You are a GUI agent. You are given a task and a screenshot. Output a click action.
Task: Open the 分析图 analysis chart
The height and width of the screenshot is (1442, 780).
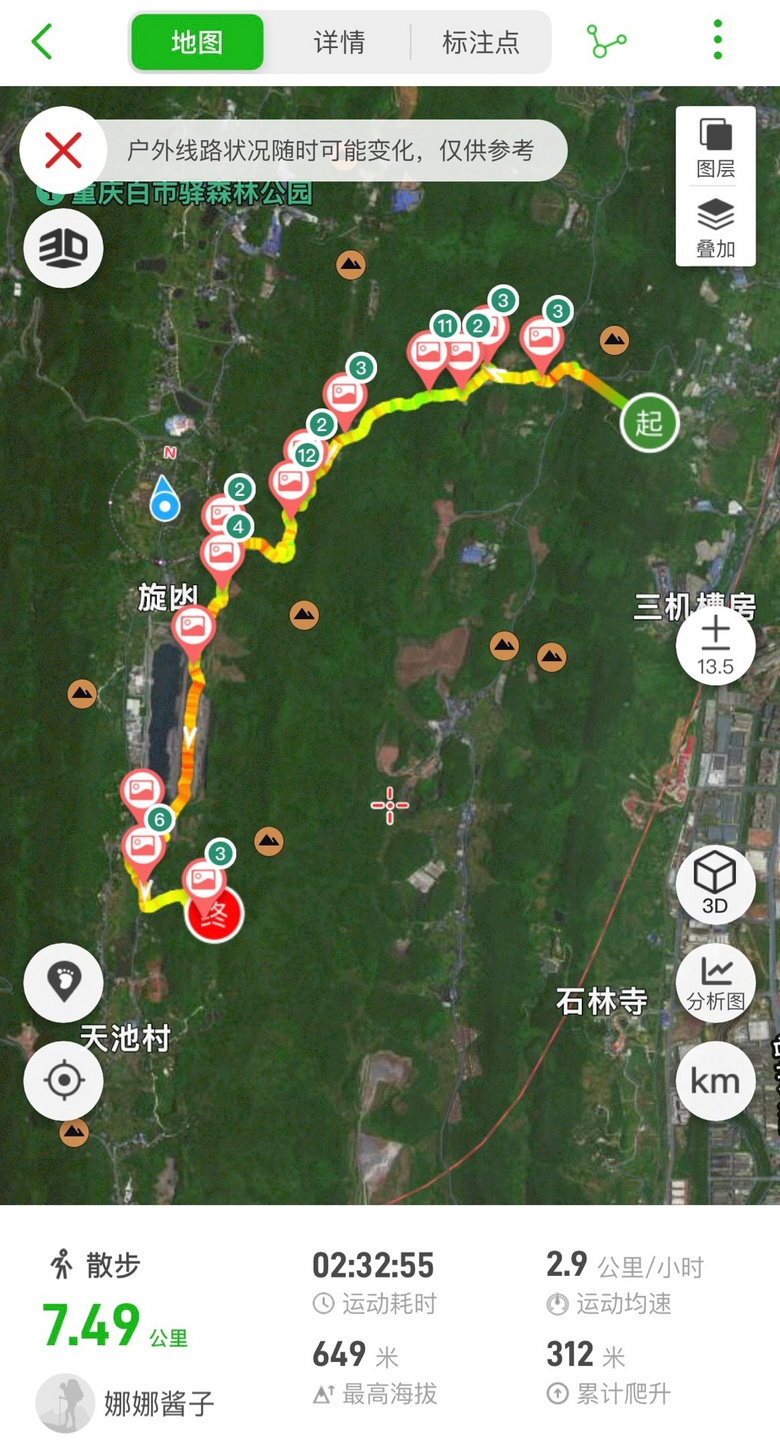[x=716, y=983]
